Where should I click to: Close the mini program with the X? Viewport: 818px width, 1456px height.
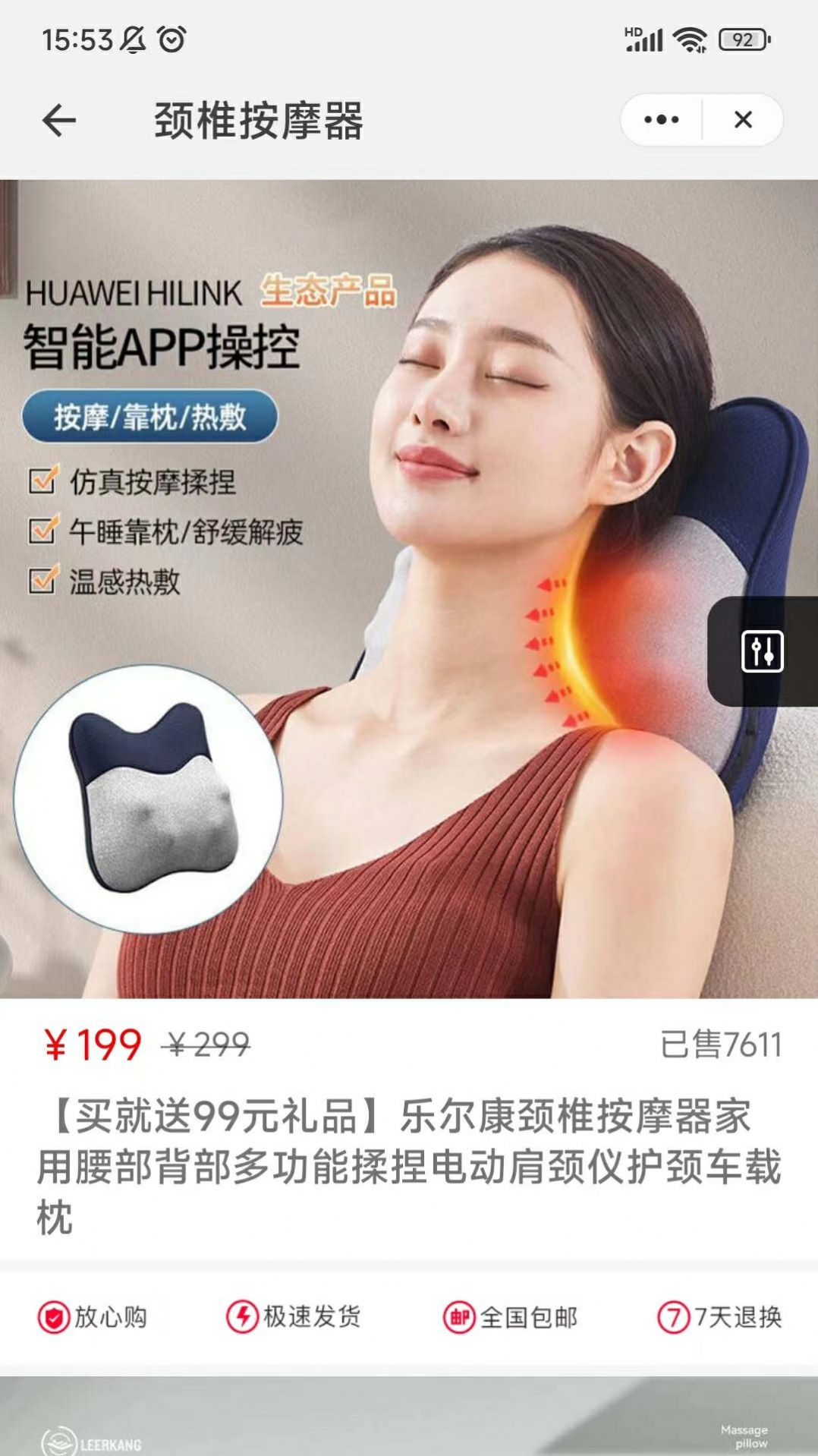743,120
